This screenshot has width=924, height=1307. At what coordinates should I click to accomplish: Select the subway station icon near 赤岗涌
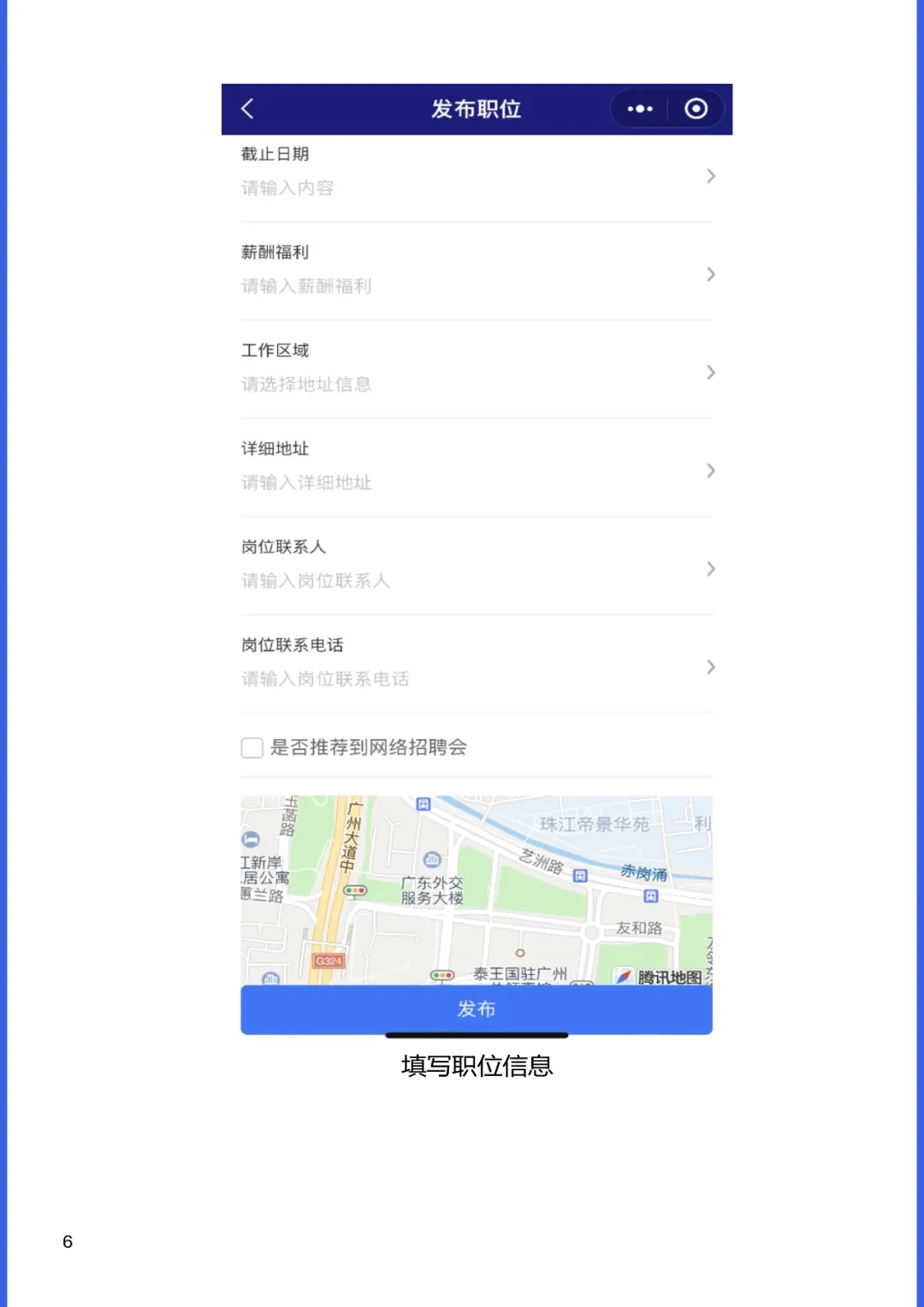pos(649,895)
